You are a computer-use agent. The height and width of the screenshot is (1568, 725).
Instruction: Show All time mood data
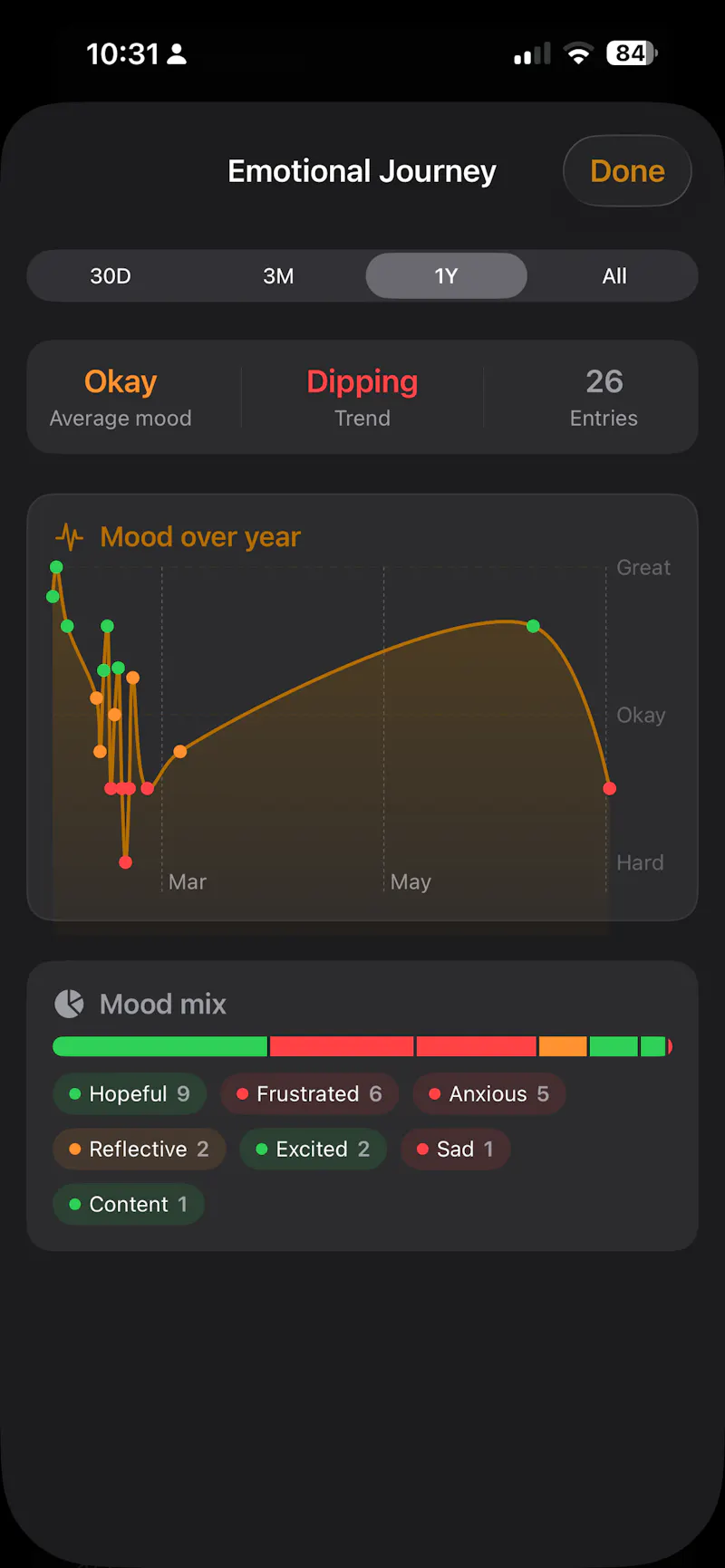pos(614,276)
